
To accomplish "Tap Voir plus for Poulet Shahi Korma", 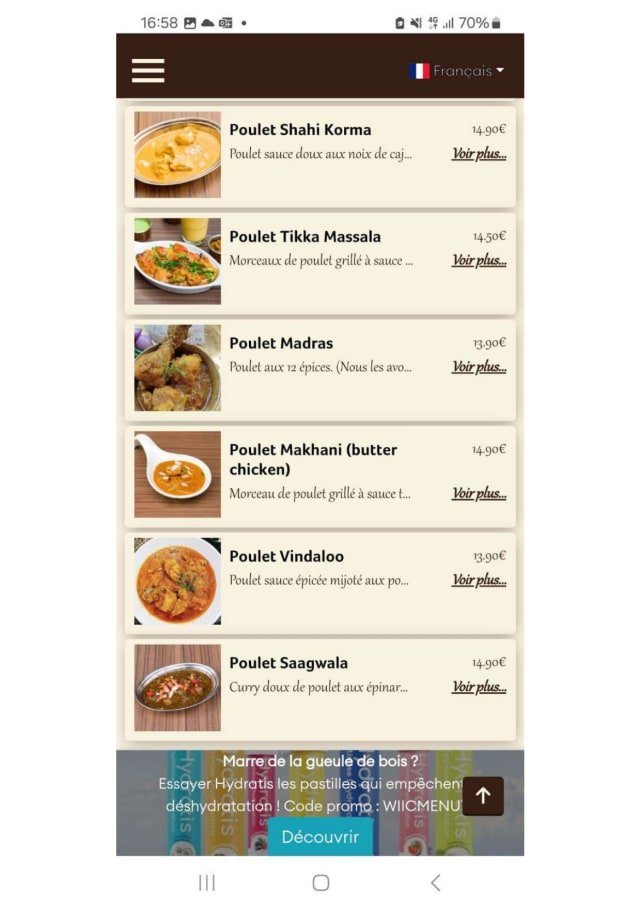I will (x=479, y=154).
